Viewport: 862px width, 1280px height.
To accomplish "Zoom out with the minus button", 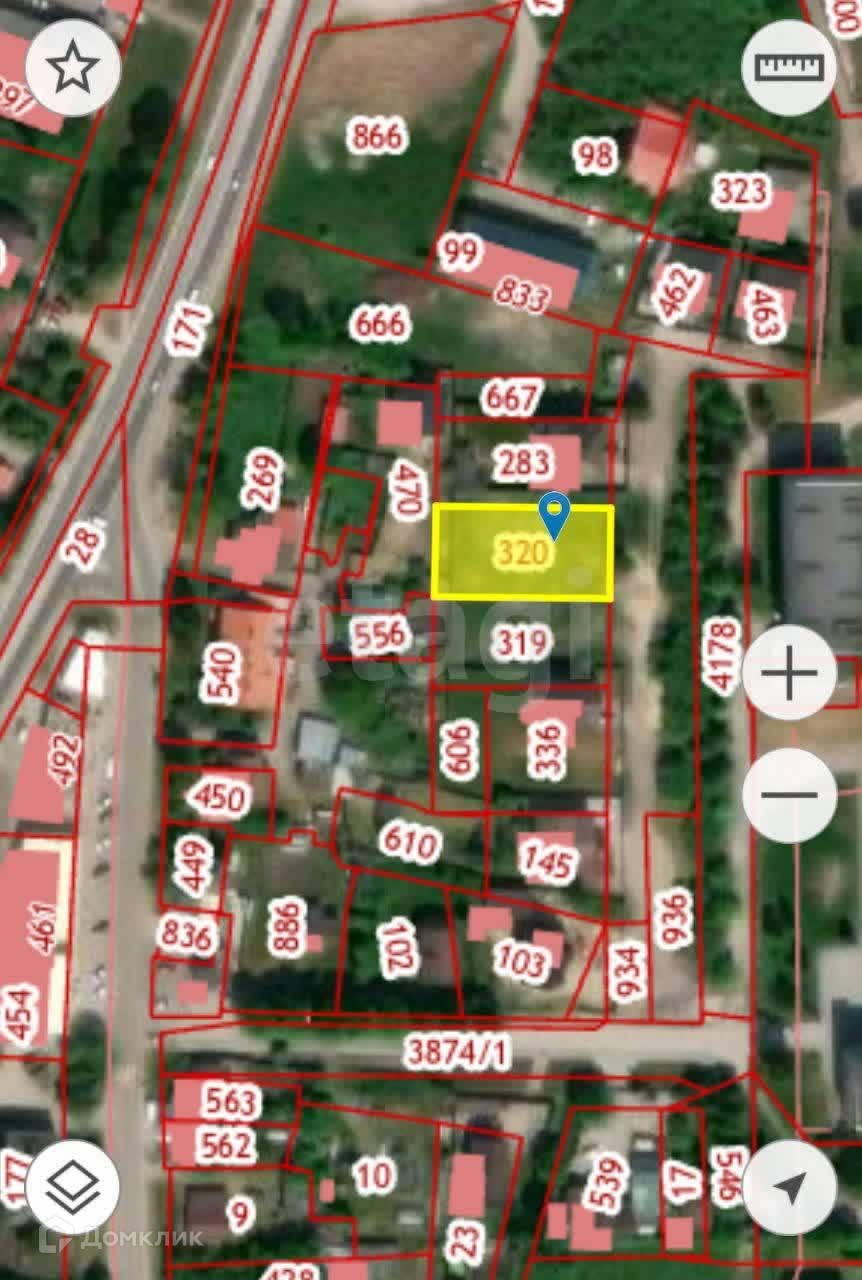I will (x=790, y=795).
